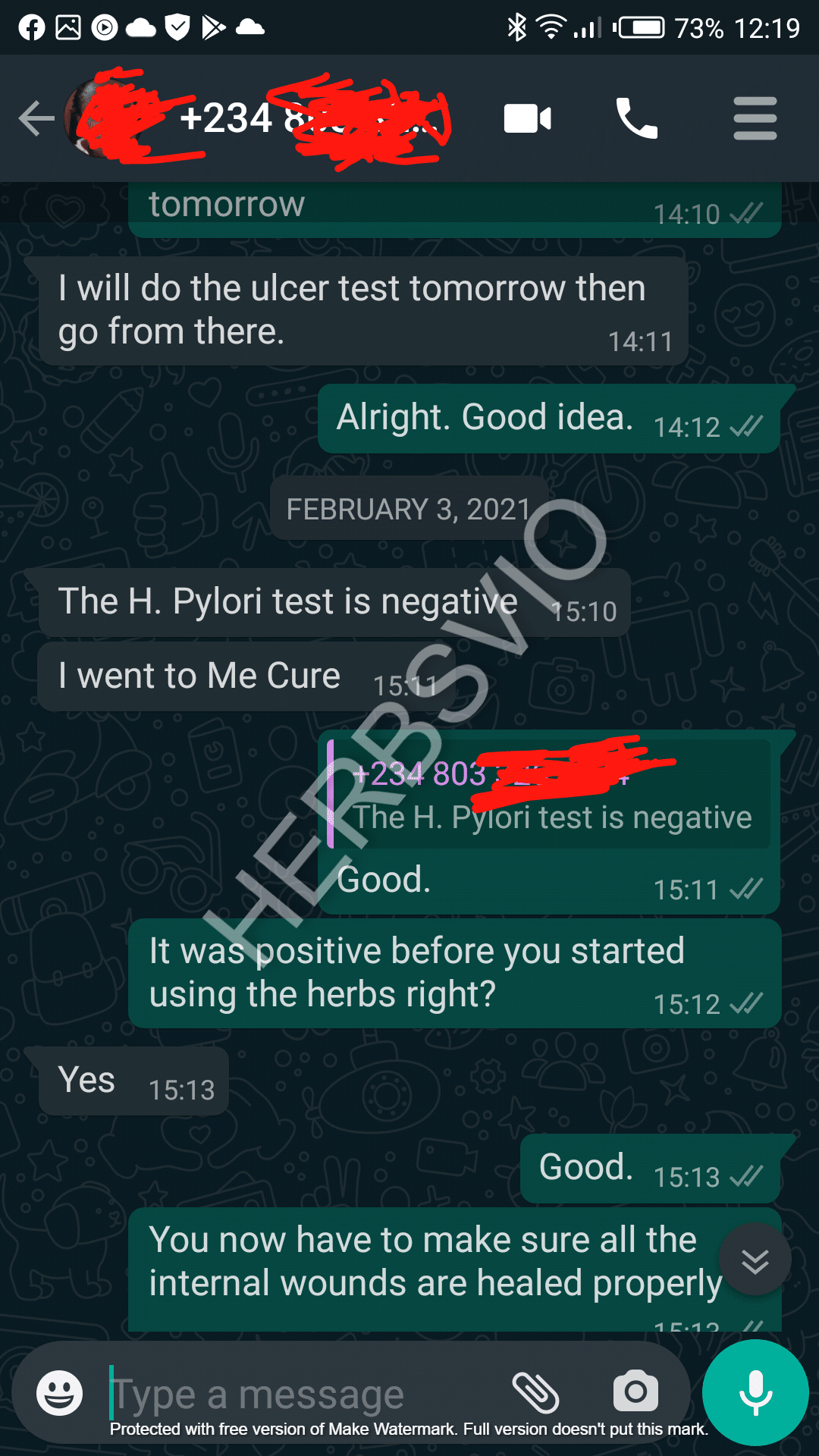Viewport: 819px width, 1456px height.
Task: Attach a file with the paperclip icon
Action: [x=536, y=1393]
